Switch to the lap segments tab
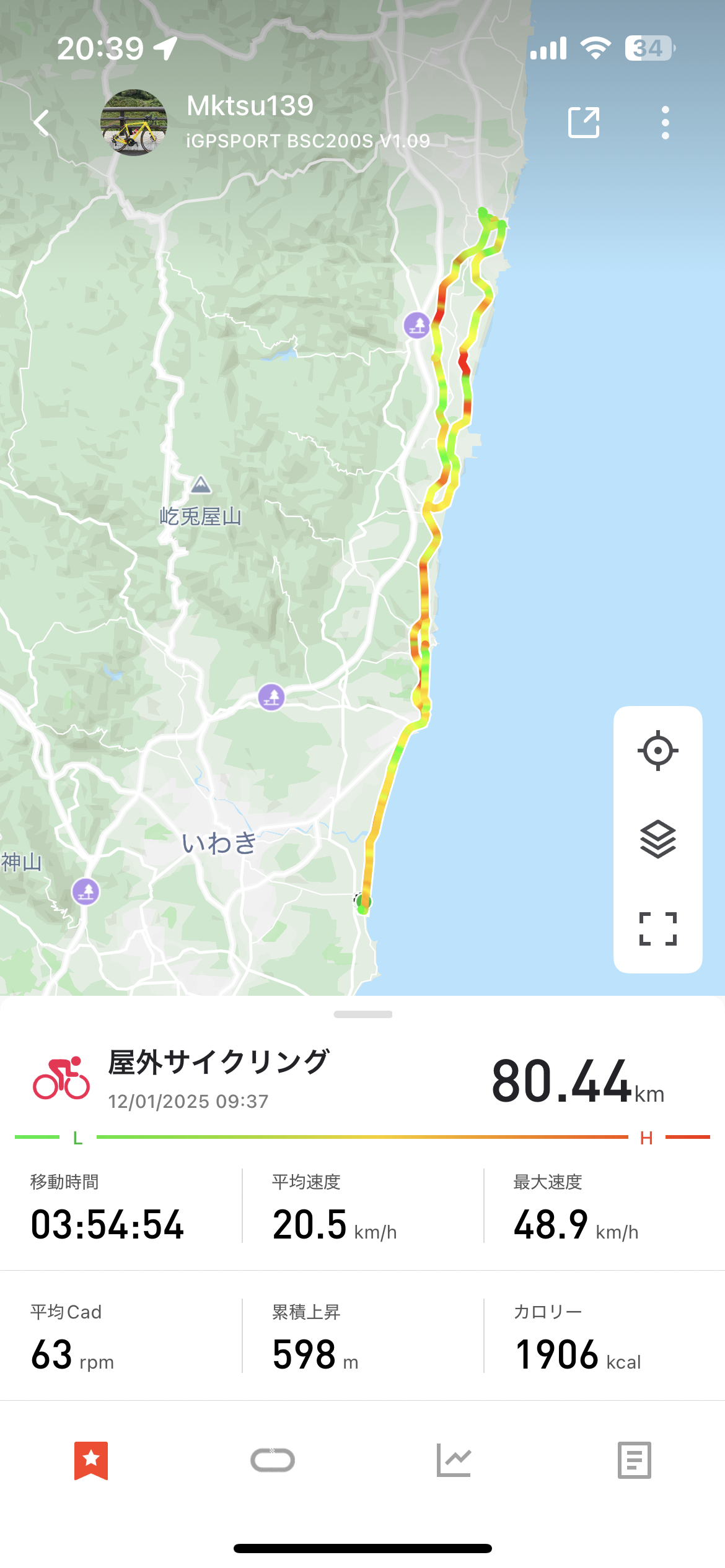This screenshot has width=725, height=1568. pyautogui.click(x=273, y=1460)
